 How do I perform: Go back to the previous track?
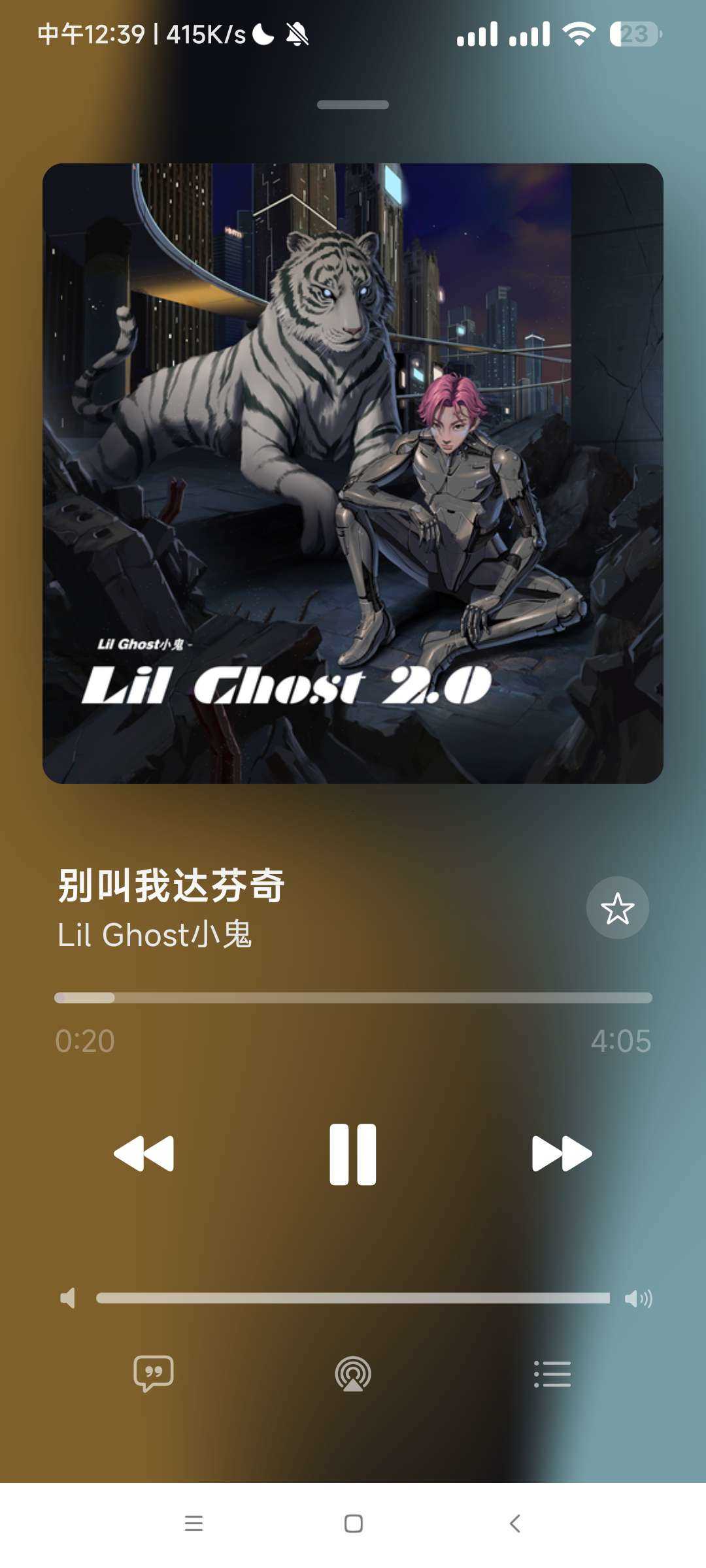point(144,1154)
